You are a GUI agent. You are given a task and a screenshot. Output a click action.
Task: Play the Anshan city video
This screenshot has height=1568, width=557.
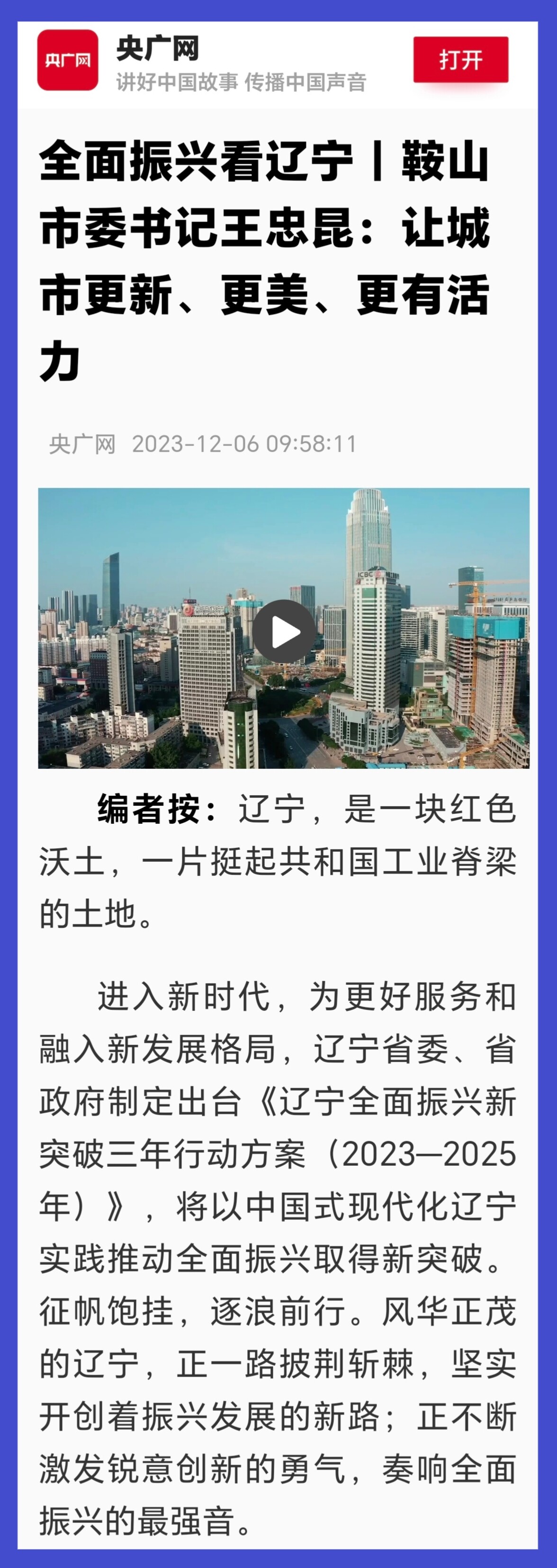pyautogui.click(x=284, y=632)
